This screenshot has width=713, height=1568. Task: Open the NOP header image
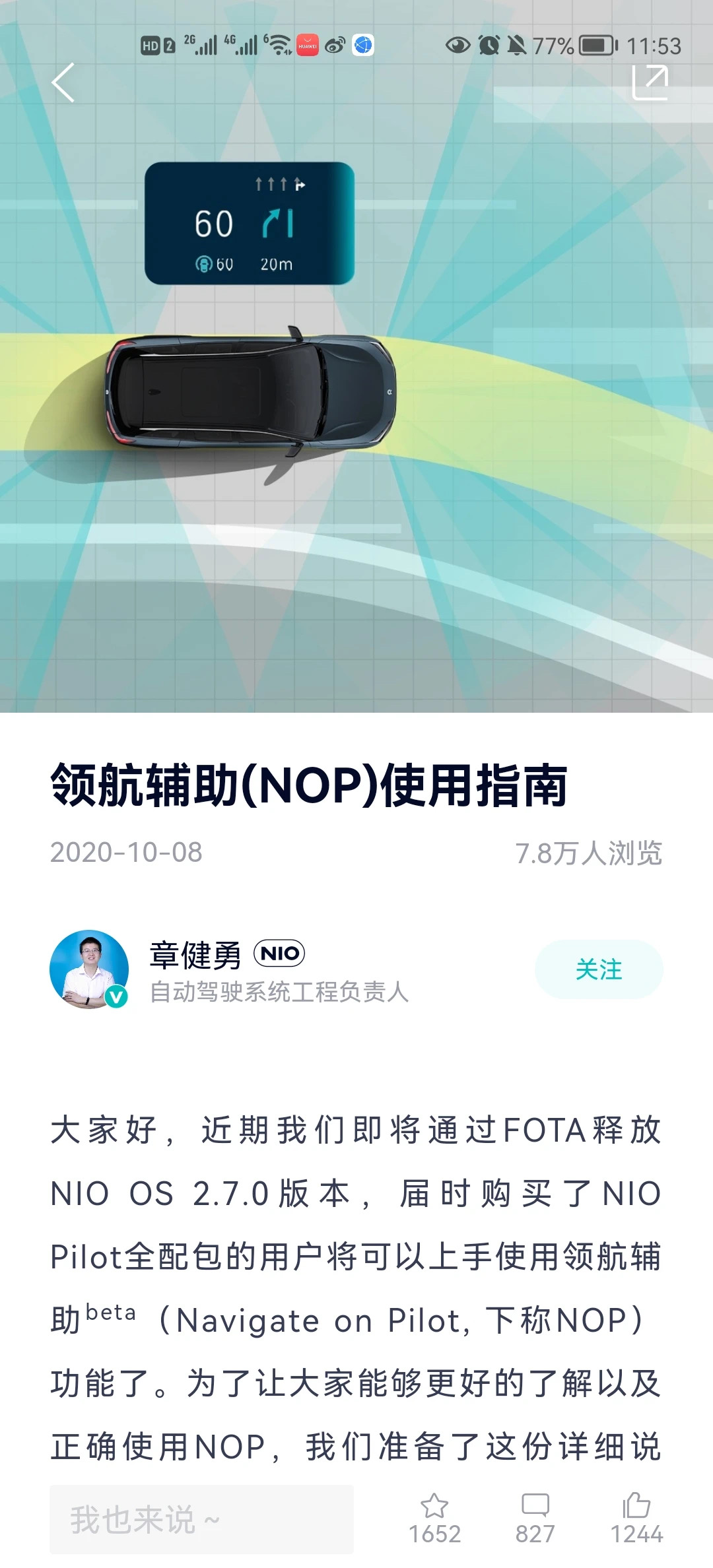point(356,356)
